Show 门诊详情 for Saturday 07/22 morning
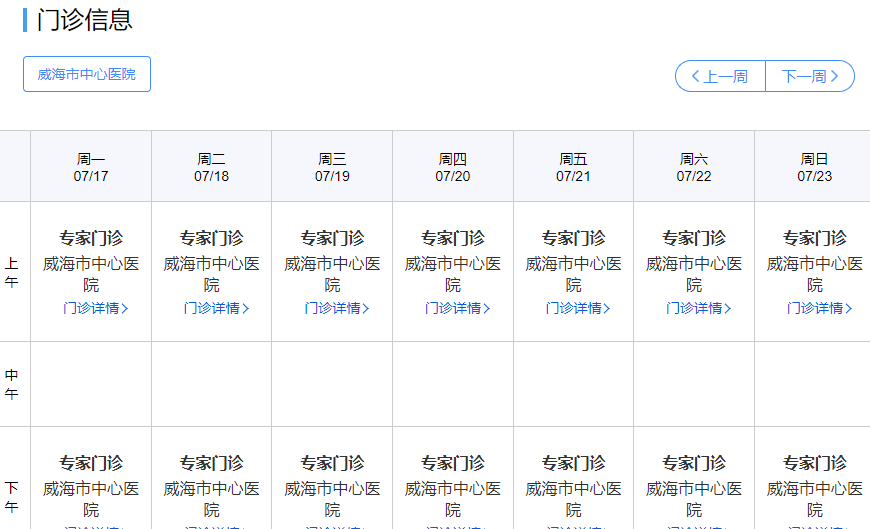Image resolution: width=870 pixels, height=529 pixels. pos(698,308)
